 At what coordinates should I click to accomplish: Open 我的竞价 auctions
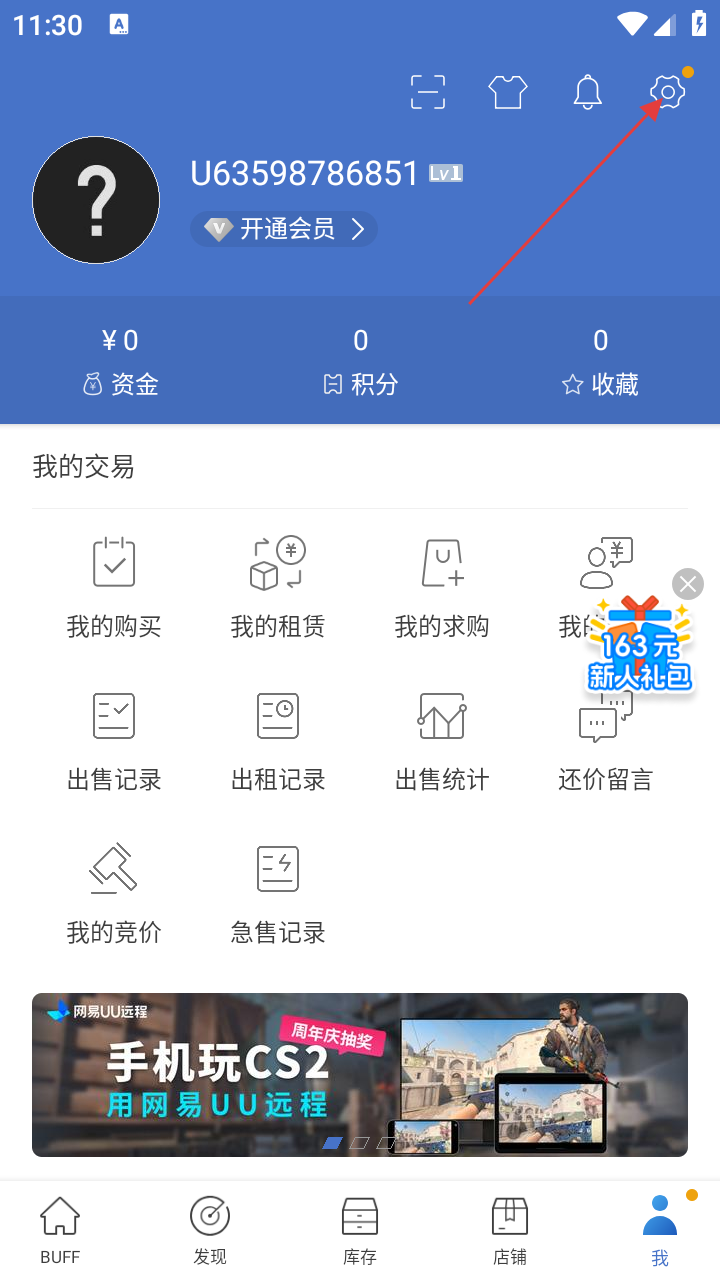pyautogui.click(x=114, y=893)
